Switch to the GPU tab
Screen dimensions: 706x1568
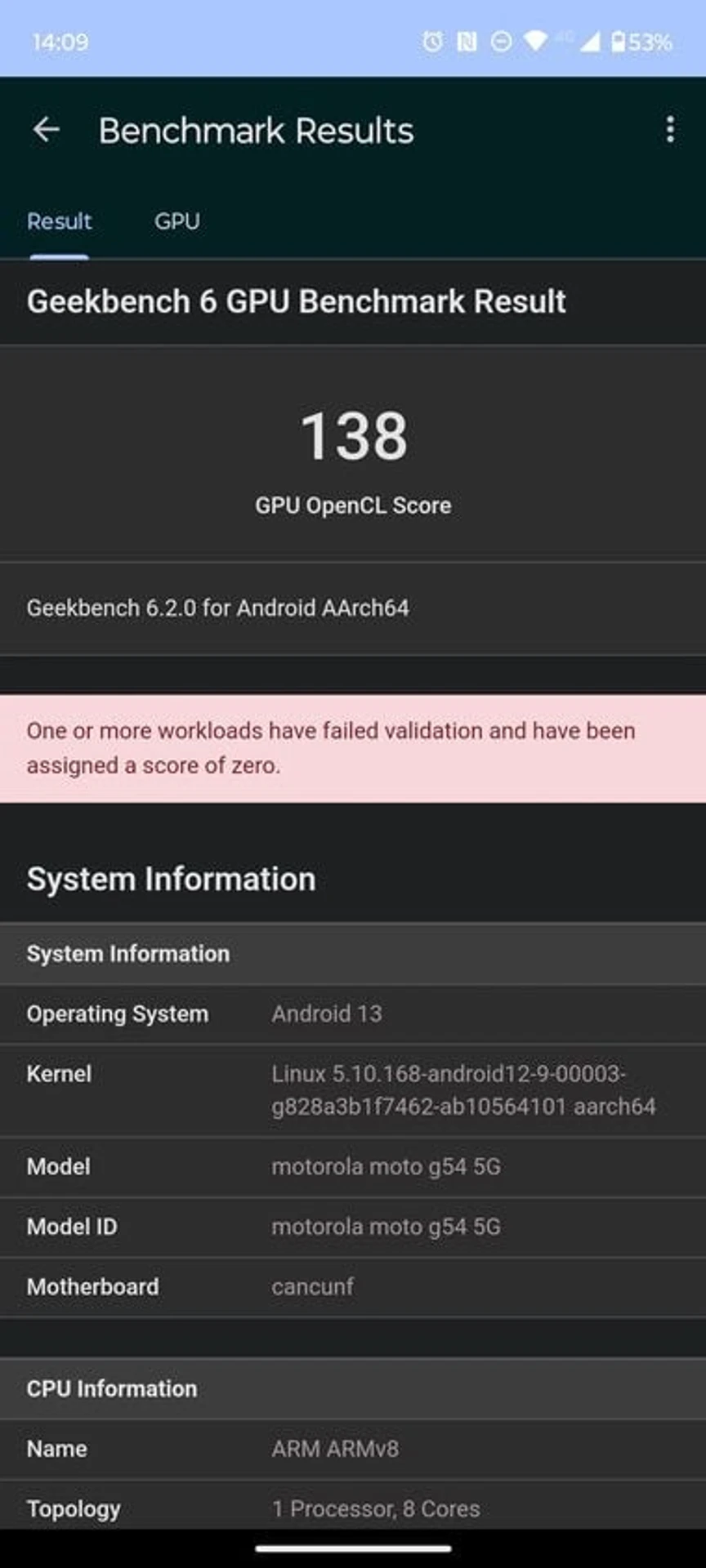coord(177,221)
